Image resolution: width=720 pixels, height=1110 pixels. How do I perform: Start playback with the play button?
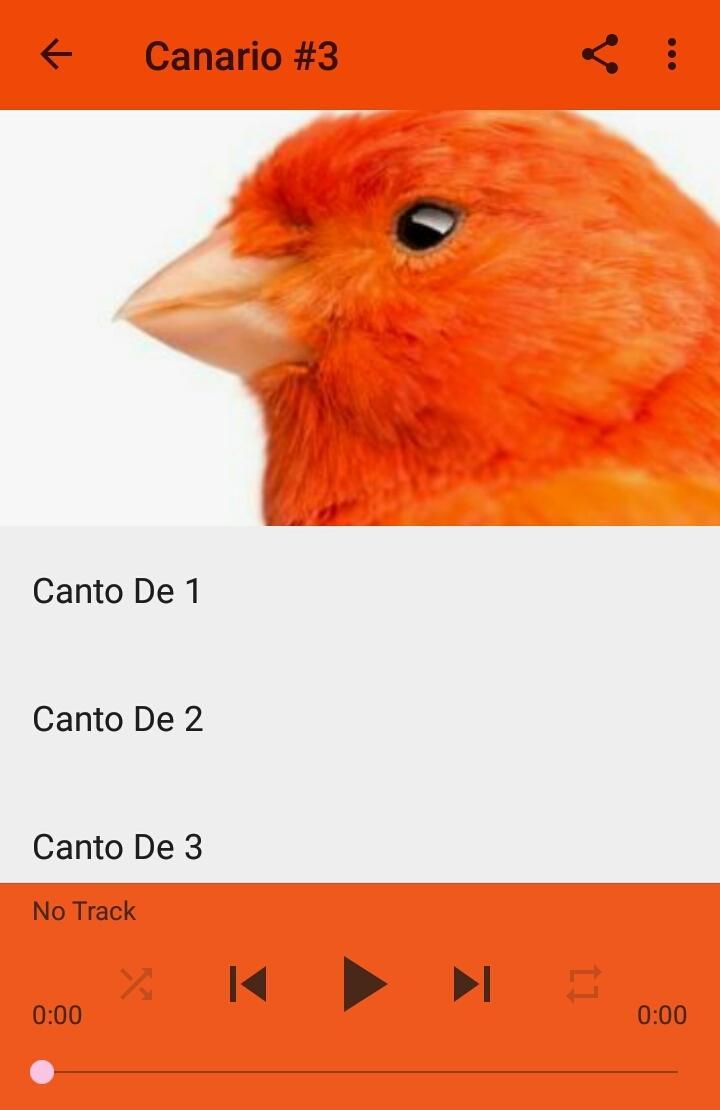coord(362,984)
